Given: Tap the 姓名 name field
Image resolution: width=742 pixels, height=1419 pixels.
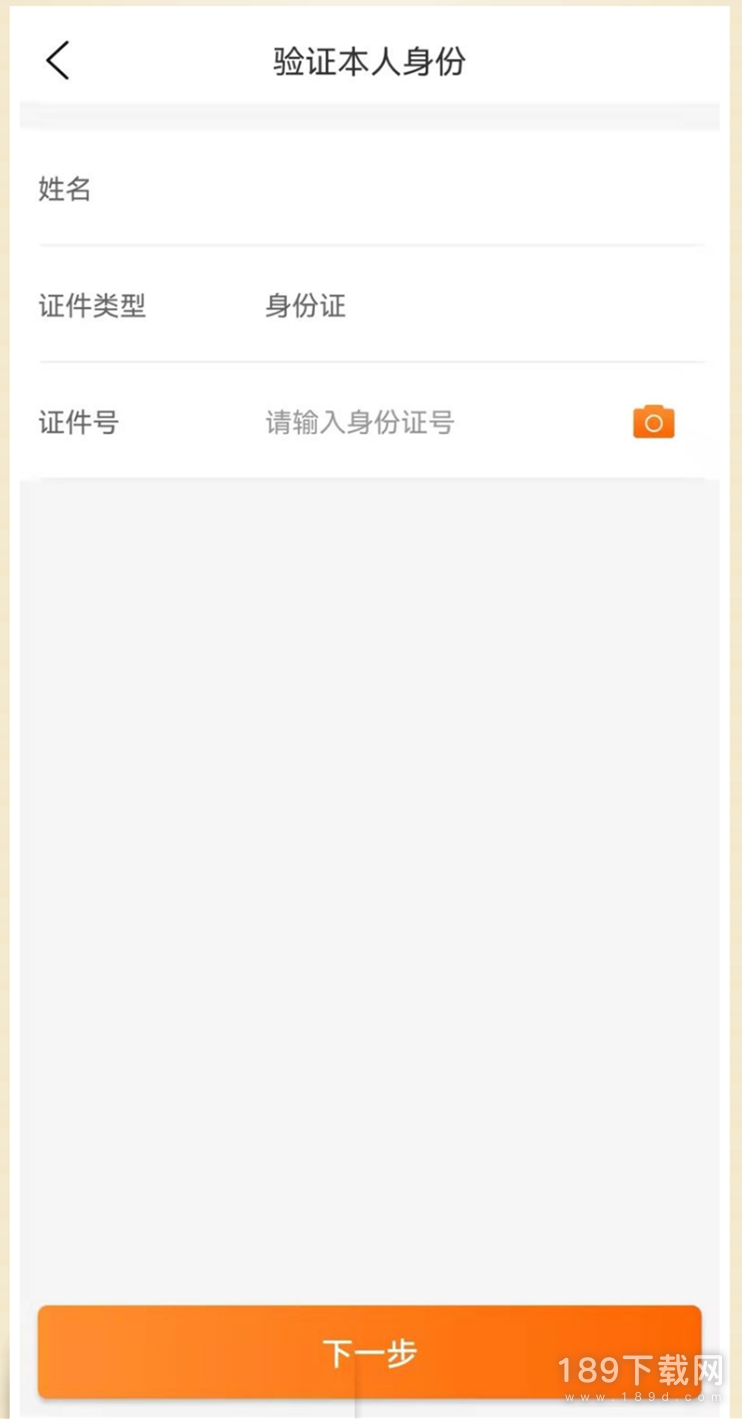Looking at the screenshot, I should pyautogui.click(x=371, y=188).
